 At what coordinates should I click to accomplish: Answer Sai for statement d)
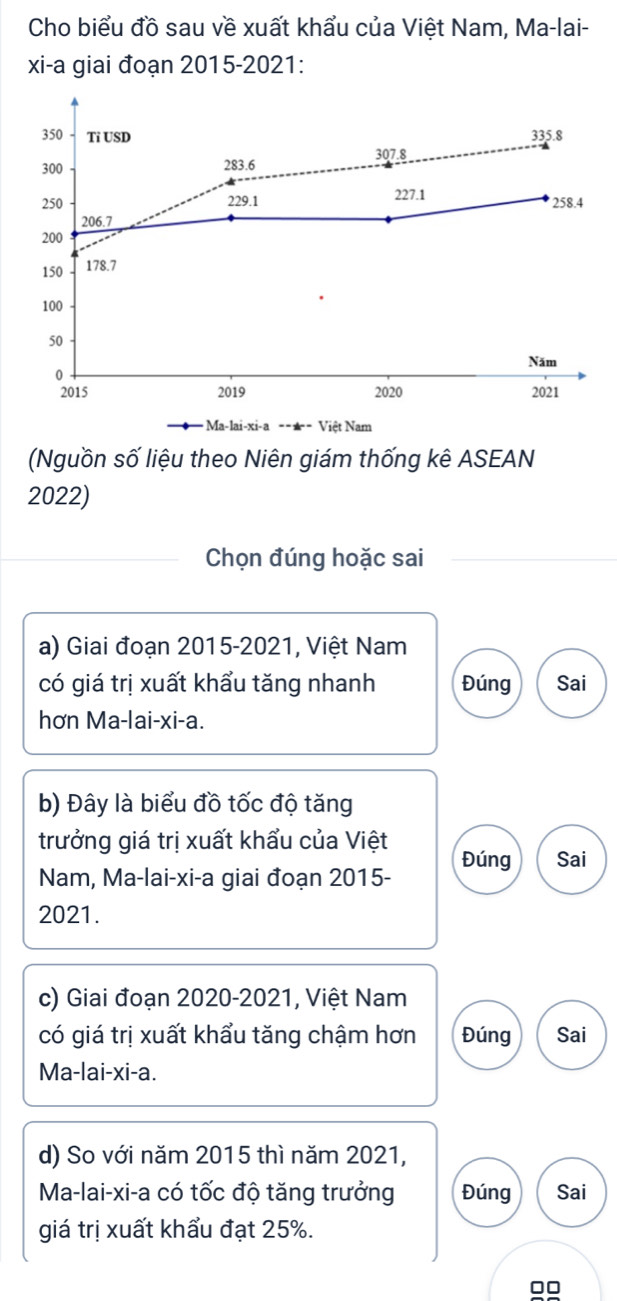click(x=571, y=1192)
